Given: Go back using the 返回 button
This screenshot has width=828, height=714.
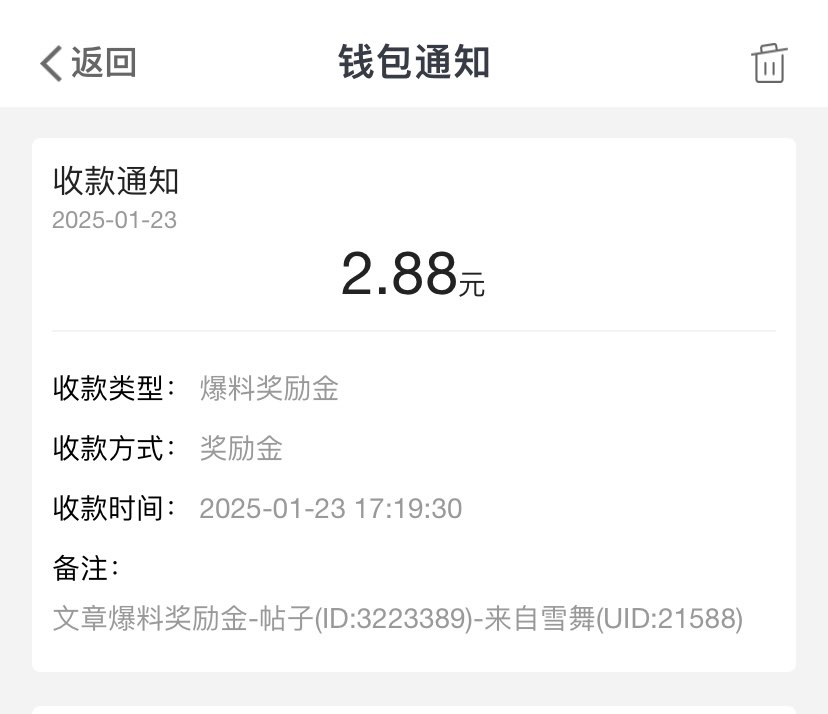Looking at the screenshot, I should click(x=88, y=63).
